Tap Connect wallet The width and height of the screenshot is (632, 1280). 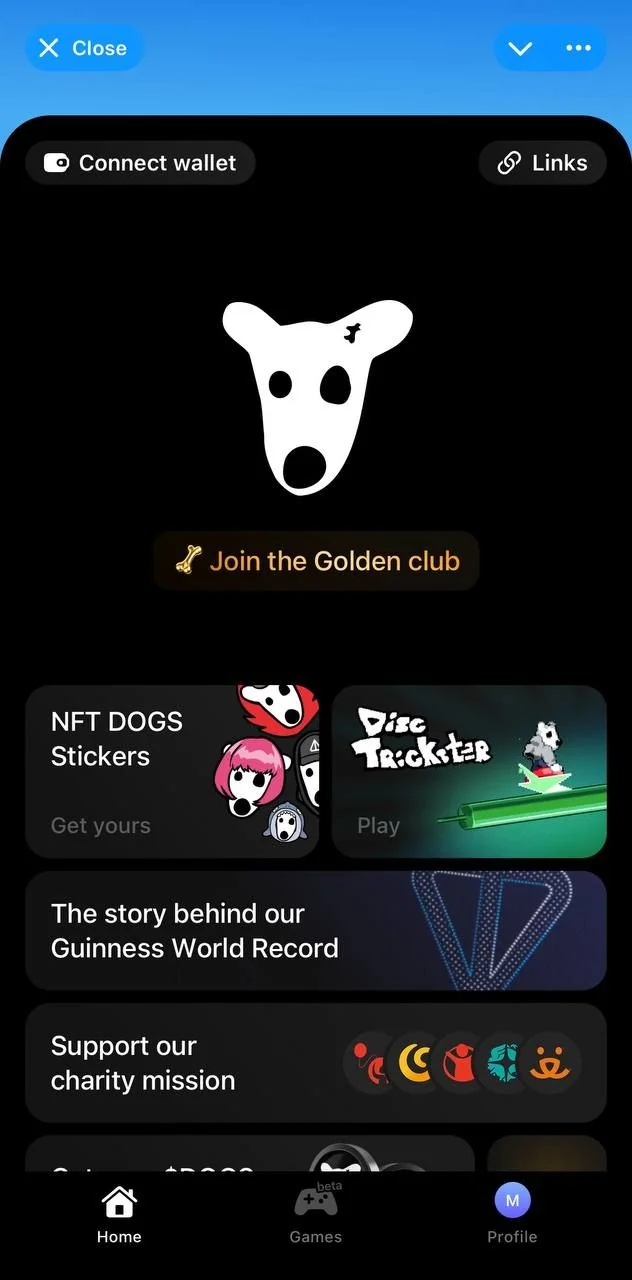(140, 163)
